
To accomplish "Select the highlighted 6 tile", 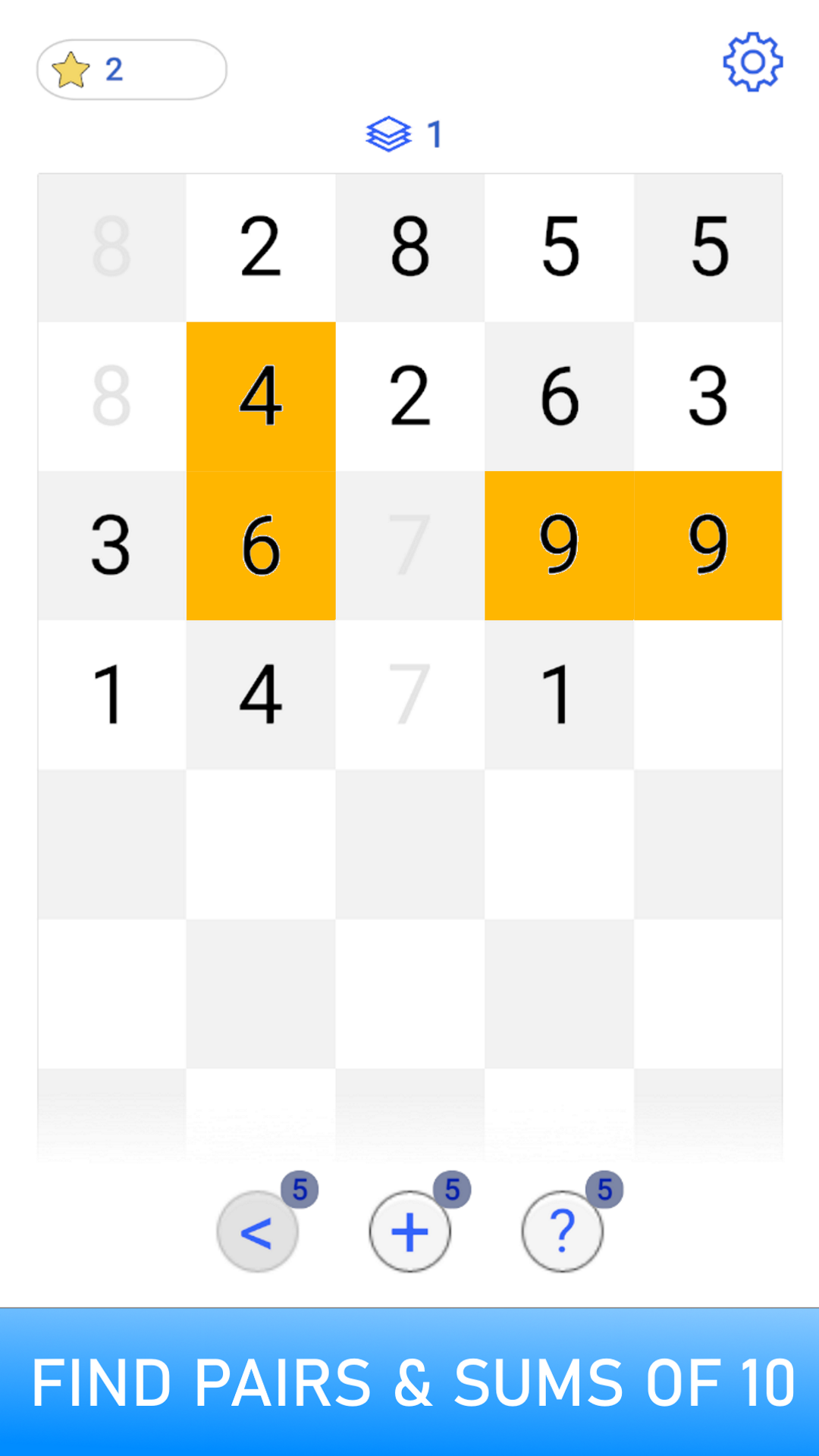I will coord(261,545).
